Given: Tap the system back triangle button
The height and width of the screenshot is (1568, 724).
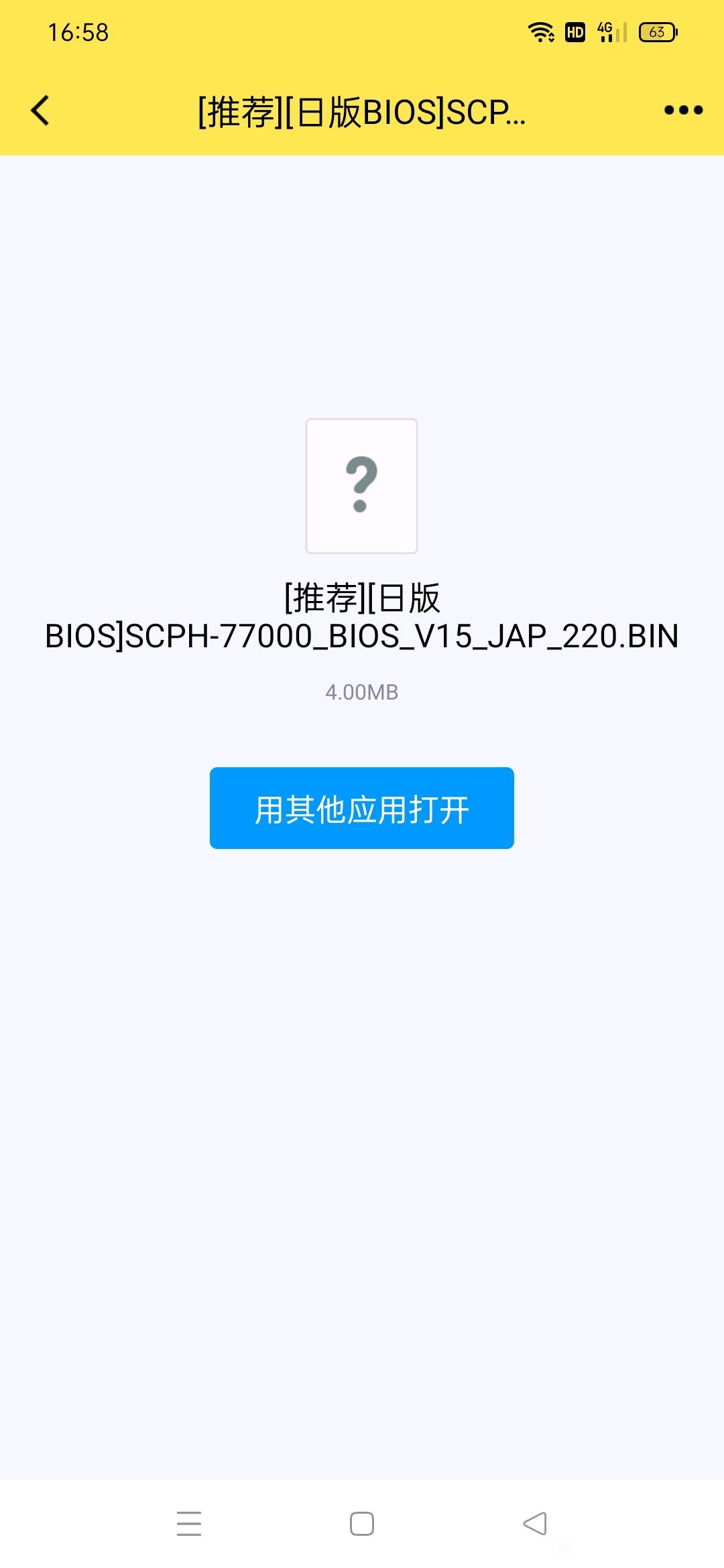Looking at the screenshot, I should 535,1523.
